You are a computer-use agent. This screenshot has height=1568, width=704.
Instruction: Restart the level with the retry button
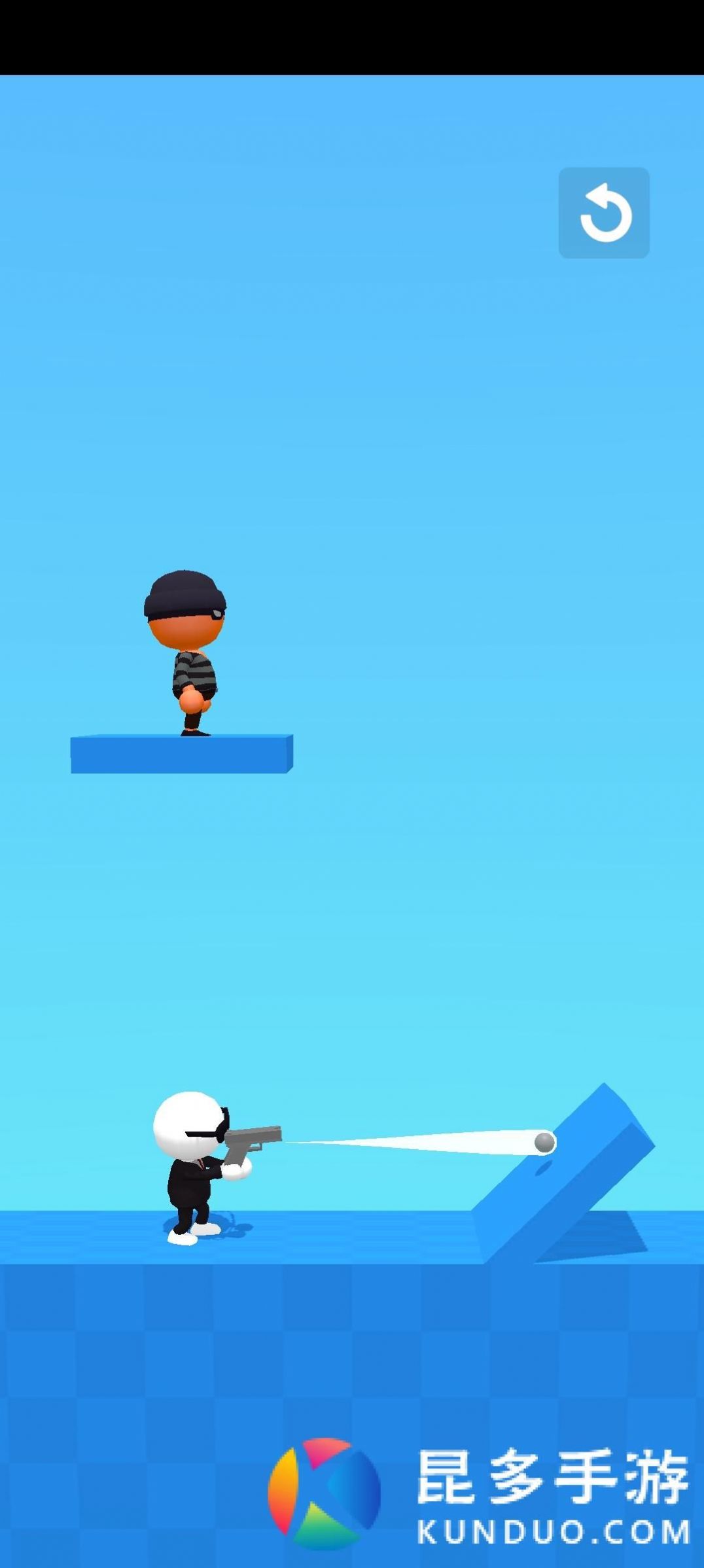604,213
